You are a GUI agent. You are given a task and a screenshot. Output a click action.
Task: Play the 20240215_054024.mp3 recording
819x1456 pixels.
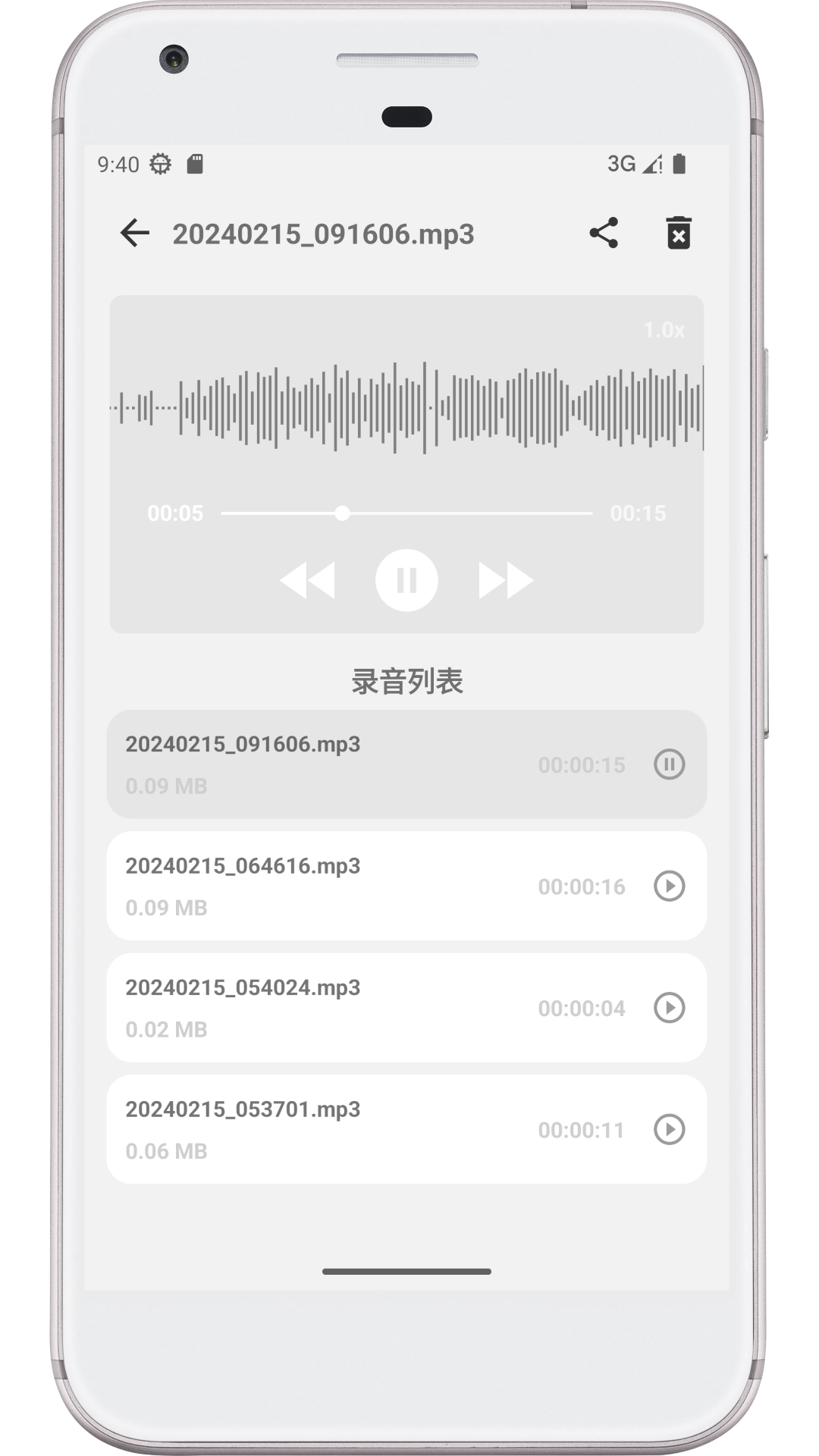[x=669, y=1008]
